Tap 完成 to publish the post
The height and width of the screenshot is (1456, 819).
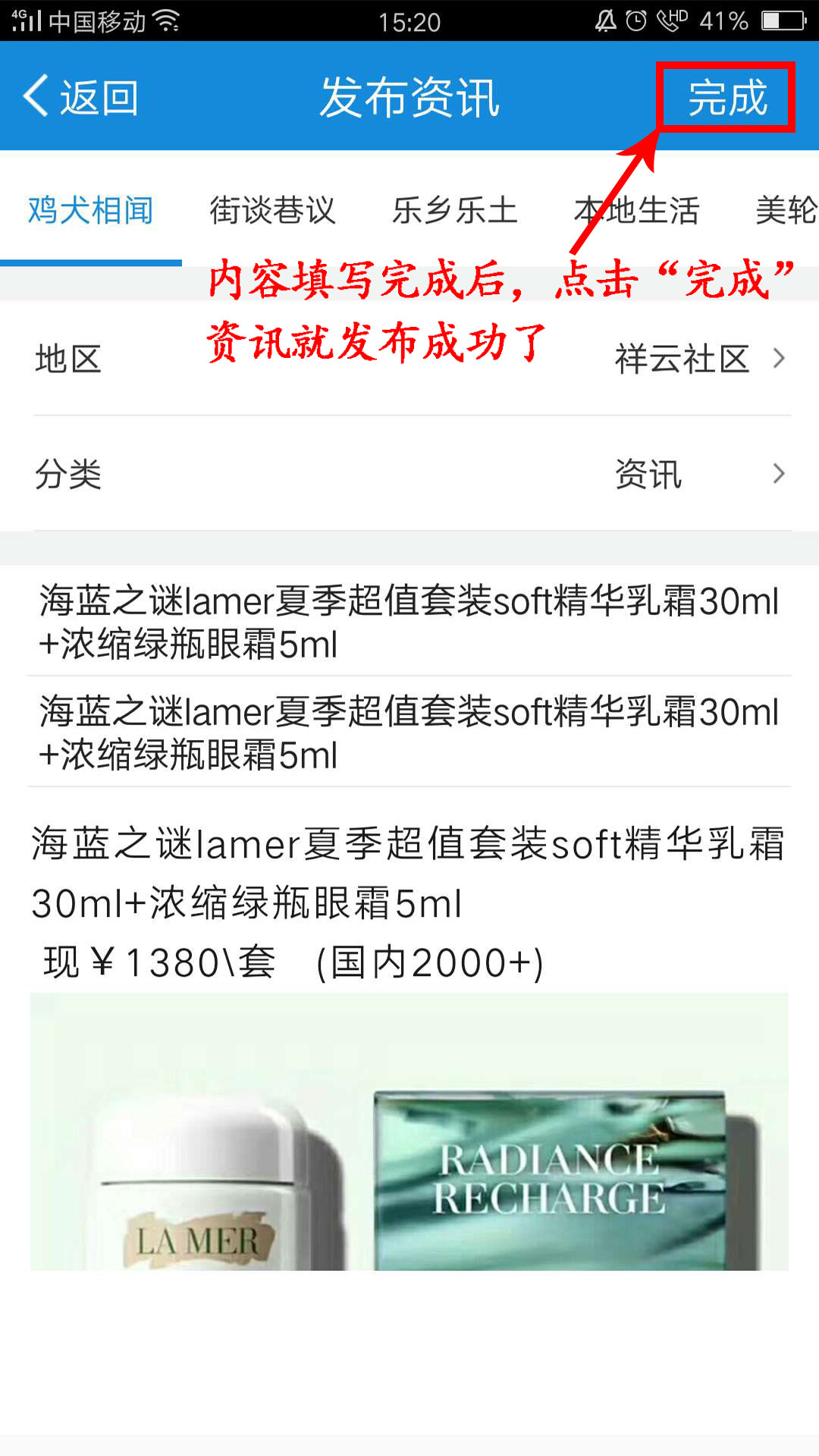[x=726, y=98]
